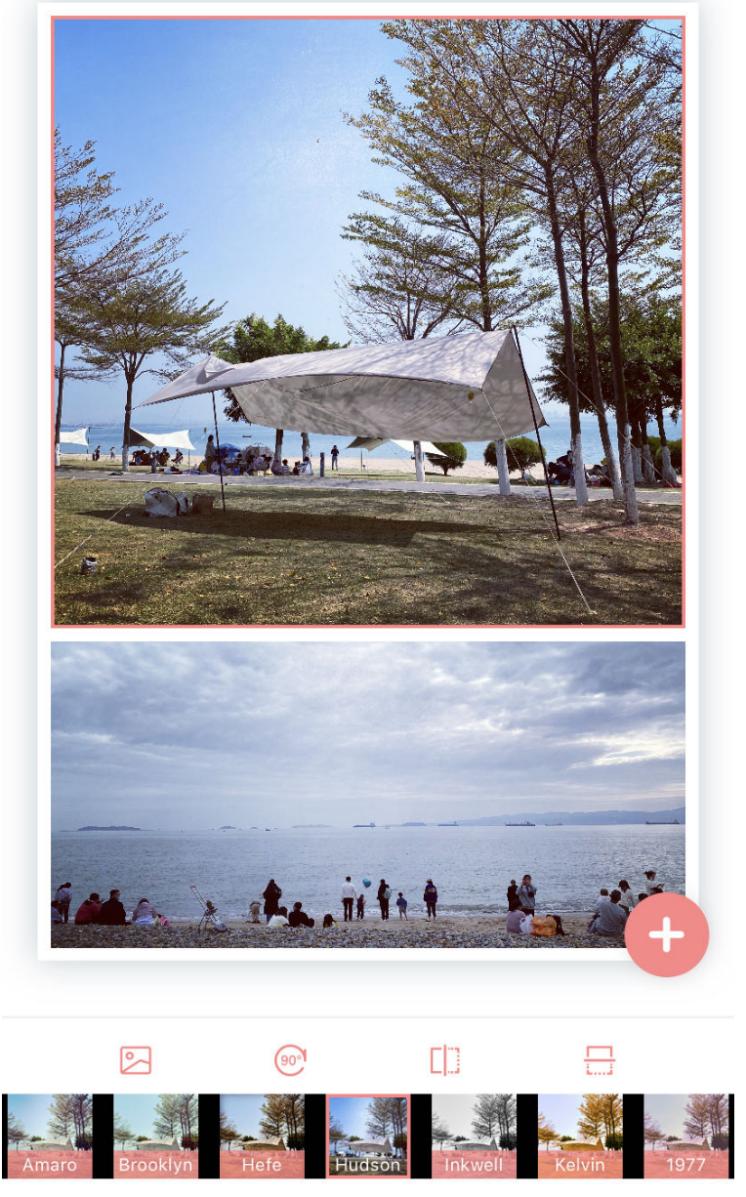Add a photo with the plus button
The height and width of the screenshot is (1197, 746).
667,934
